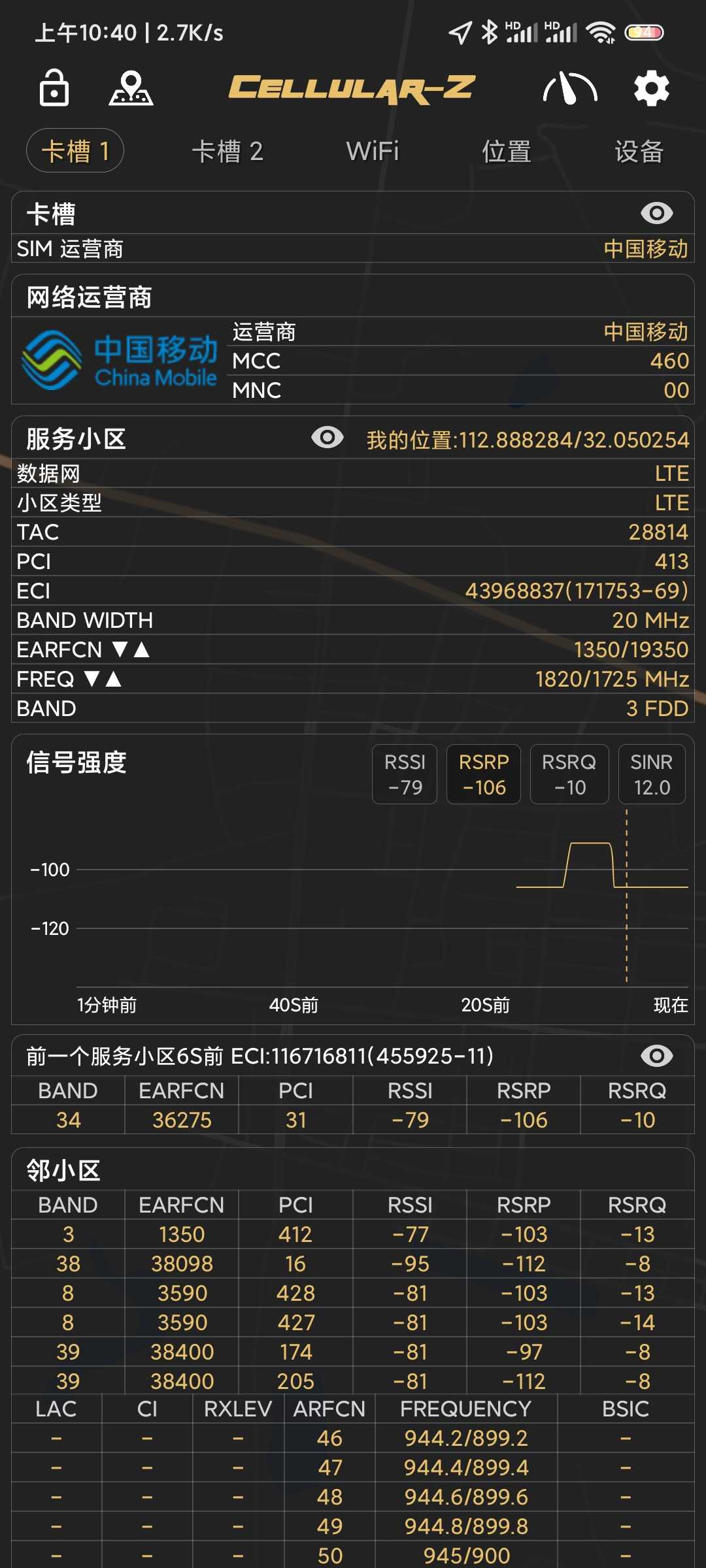Switch to the 卡槽 2 tab
The height and width of the screenshot is (1568, 706).
click(x=227, y=152)
